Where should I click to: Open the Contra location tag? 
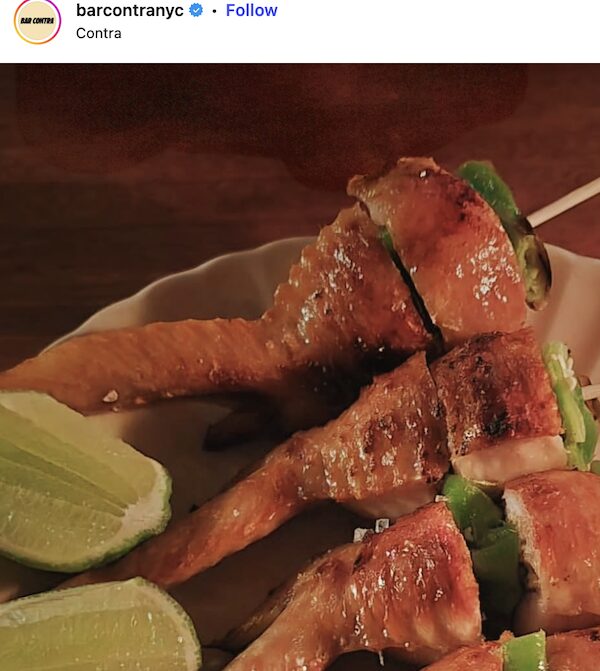point(99,33)
